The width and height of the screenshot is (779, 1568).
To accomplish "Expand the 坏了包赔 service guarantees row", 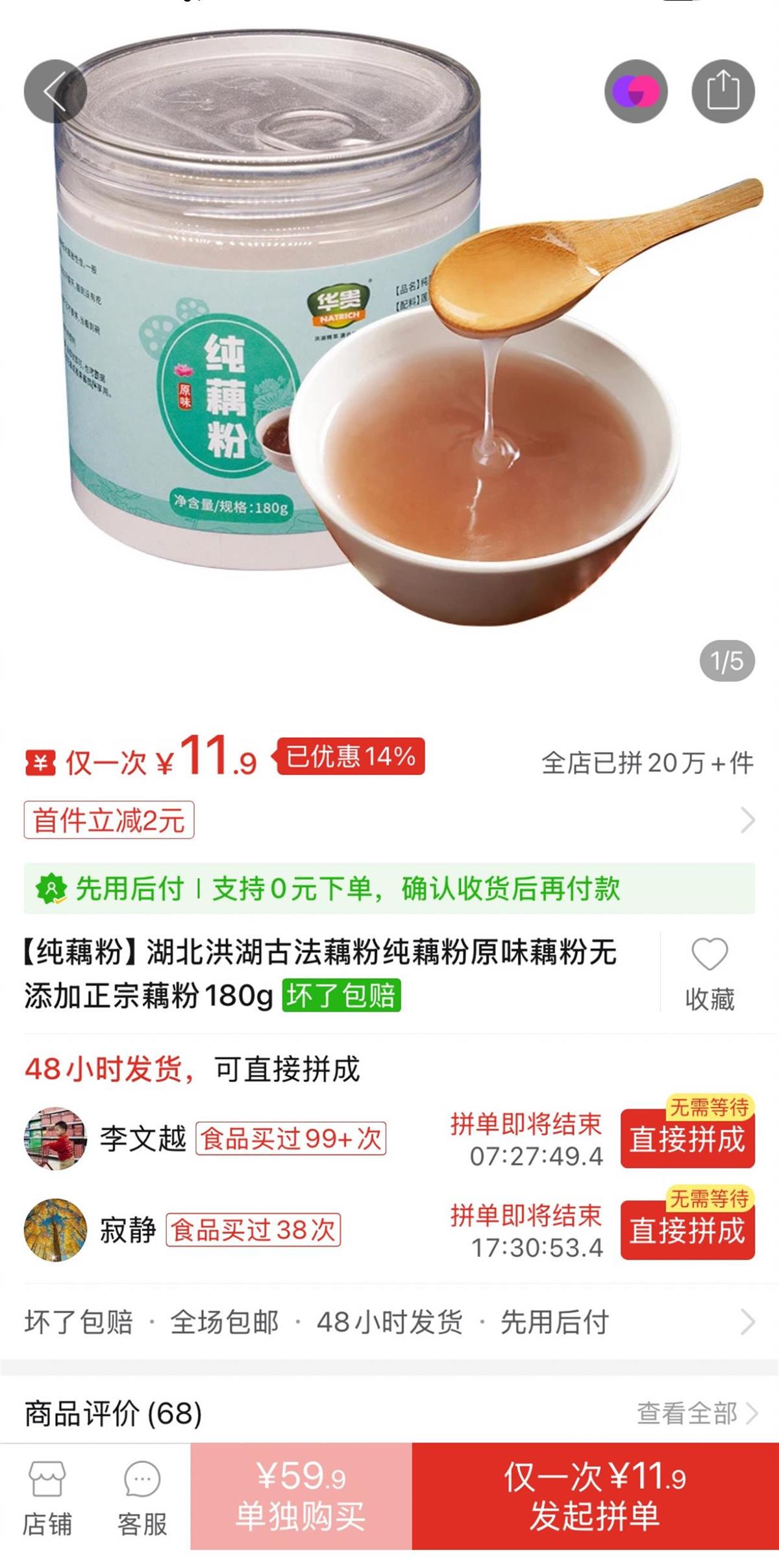I will (389, 1322).
